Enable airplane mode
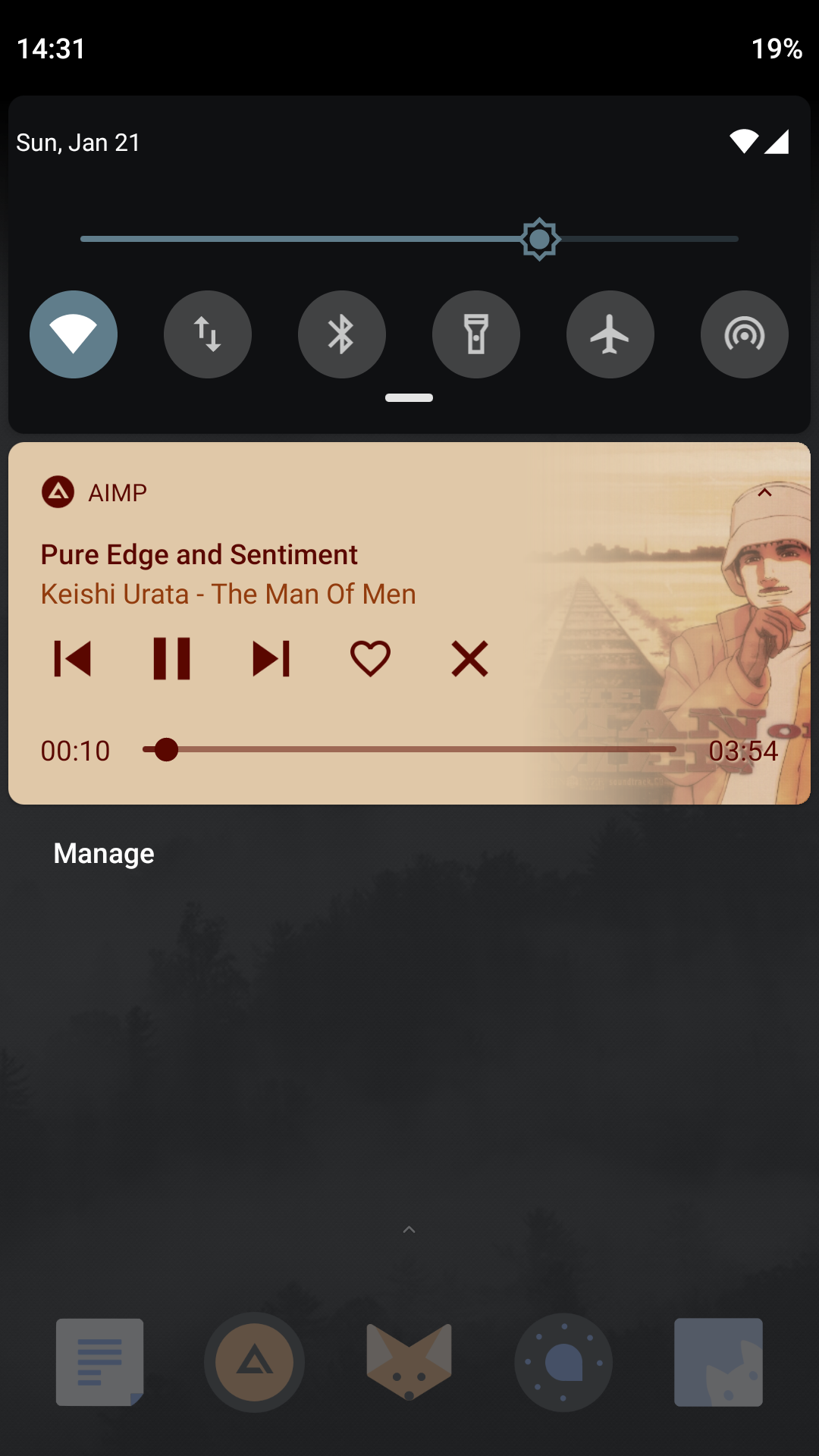 coord(610,334)
